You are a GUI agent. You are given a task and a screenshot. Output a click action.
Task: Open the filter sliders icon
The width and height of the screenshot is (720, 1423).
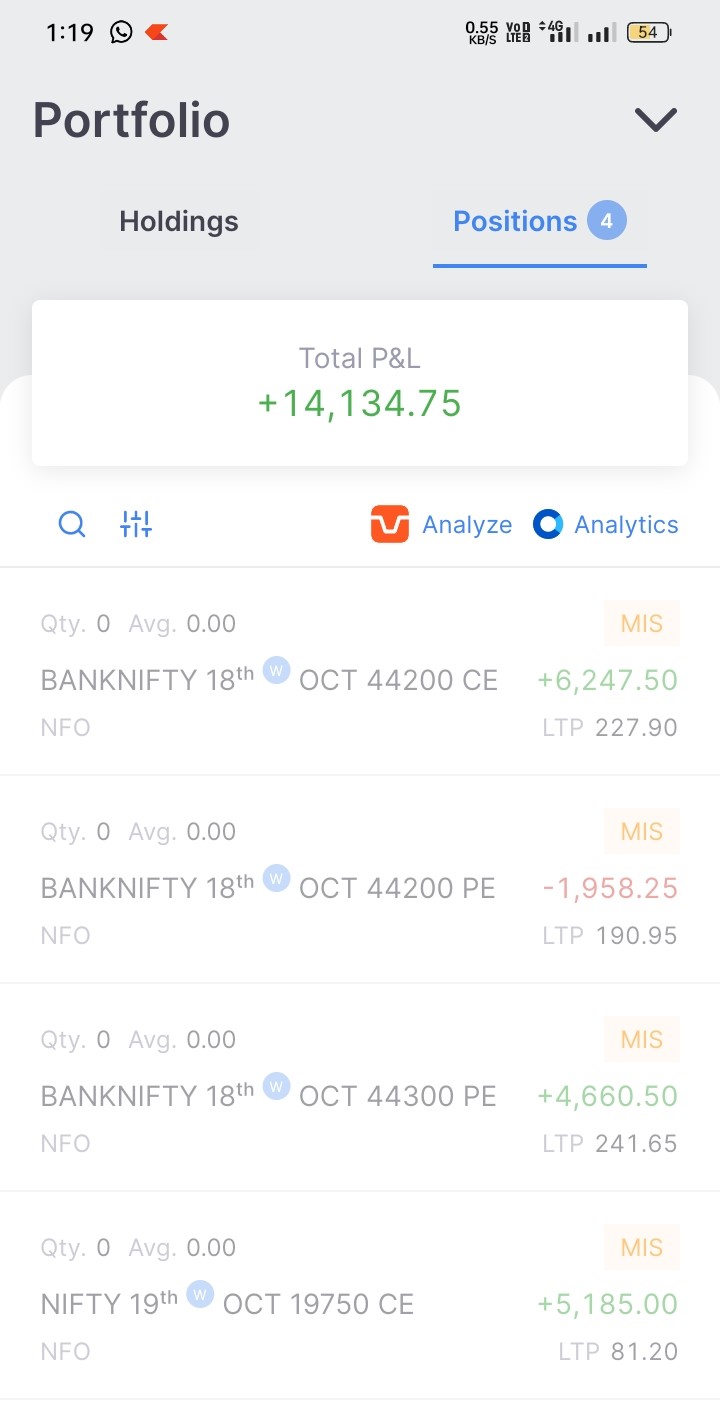coord(136,524)
